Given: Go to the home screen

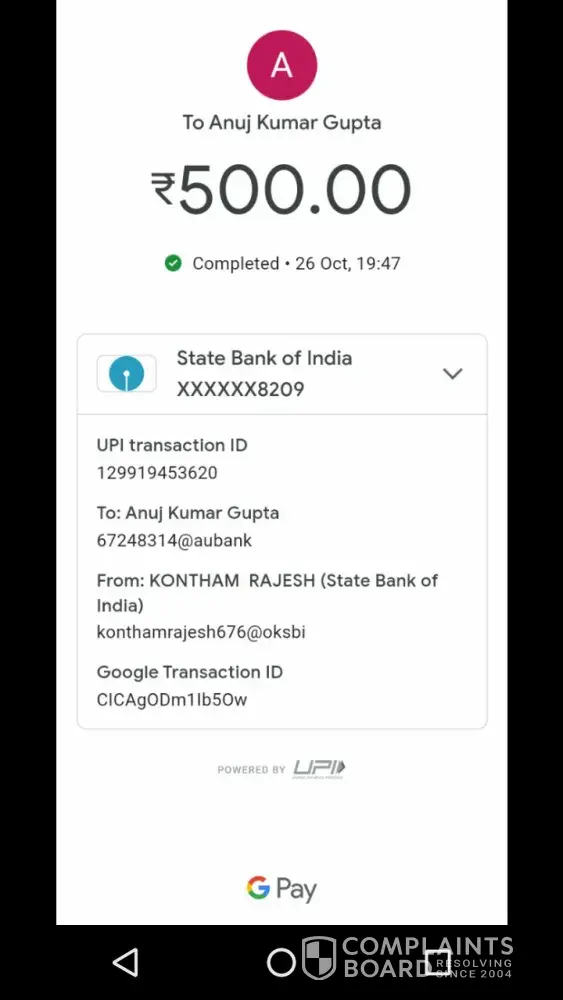Looking at the screenshot, I should click(281, 962).
